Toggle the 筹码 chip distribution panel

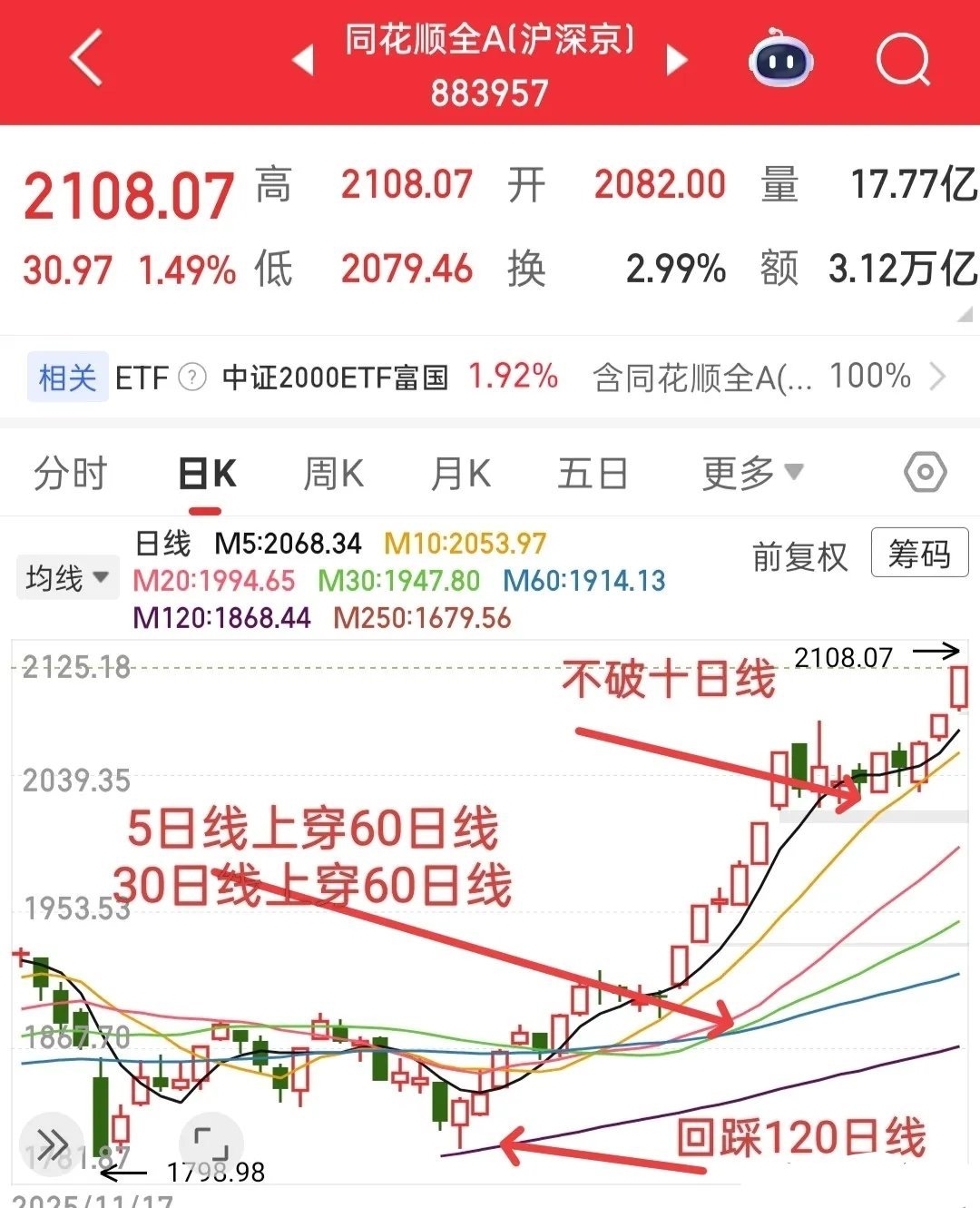point(919,554)
